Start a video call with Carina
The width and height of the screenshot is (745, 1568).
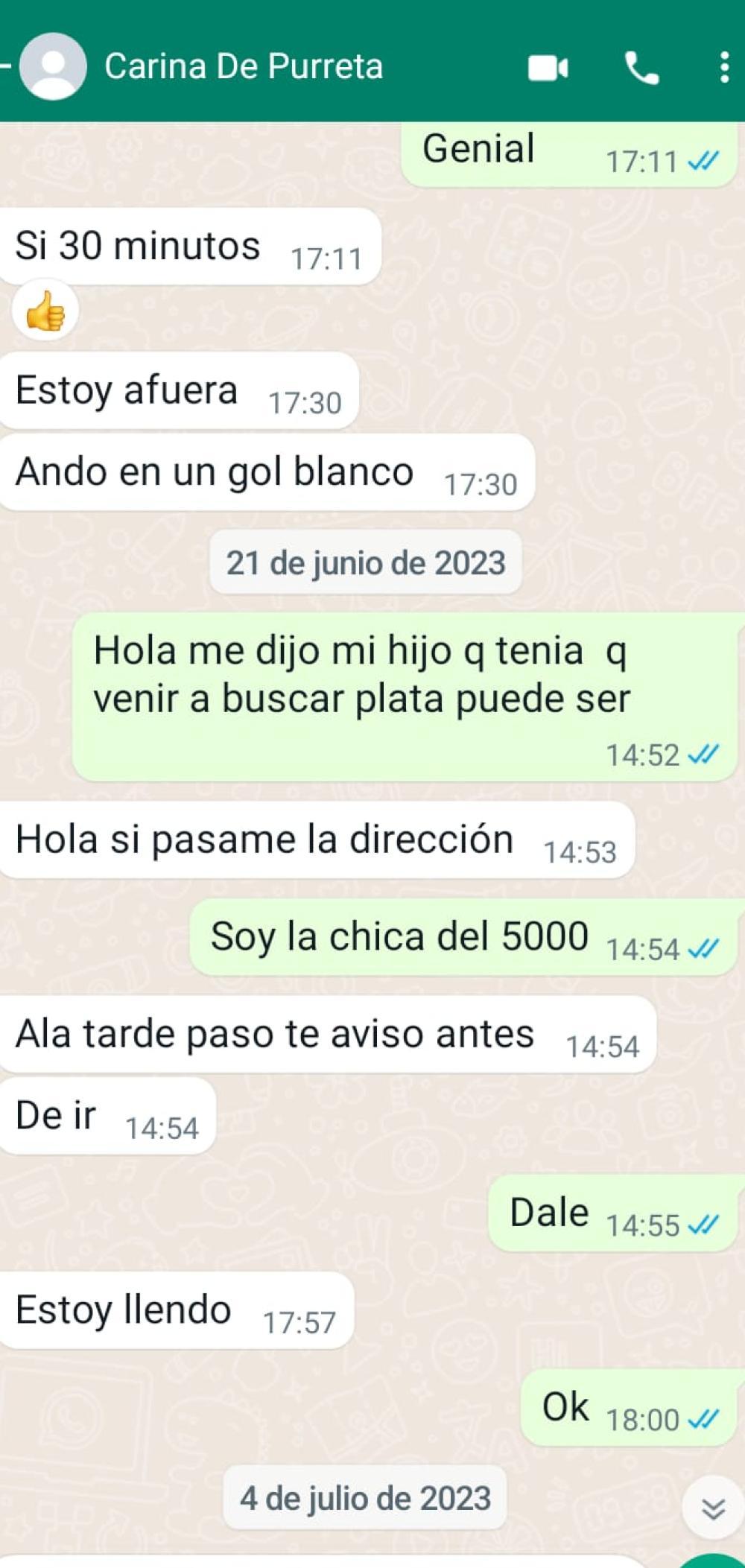(548, 69)
